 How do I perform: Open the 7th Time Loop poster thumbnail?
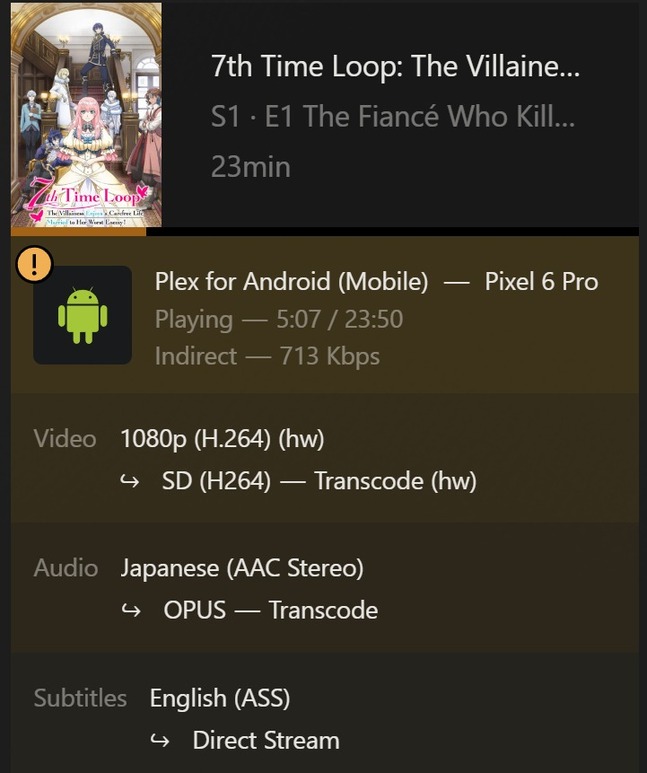click(86, 115)
